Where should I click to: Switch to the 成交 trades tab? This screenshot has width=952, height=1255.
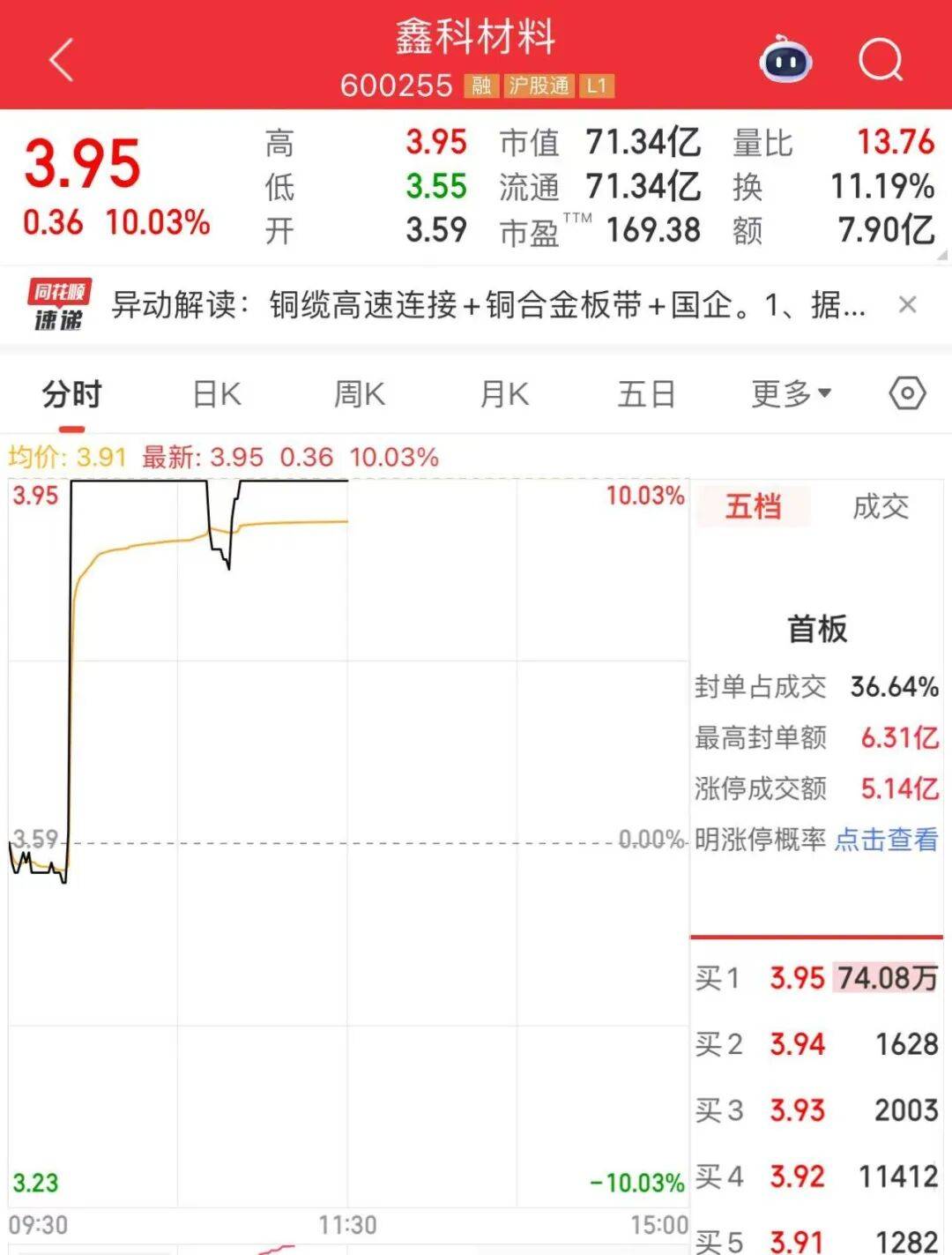881,507
